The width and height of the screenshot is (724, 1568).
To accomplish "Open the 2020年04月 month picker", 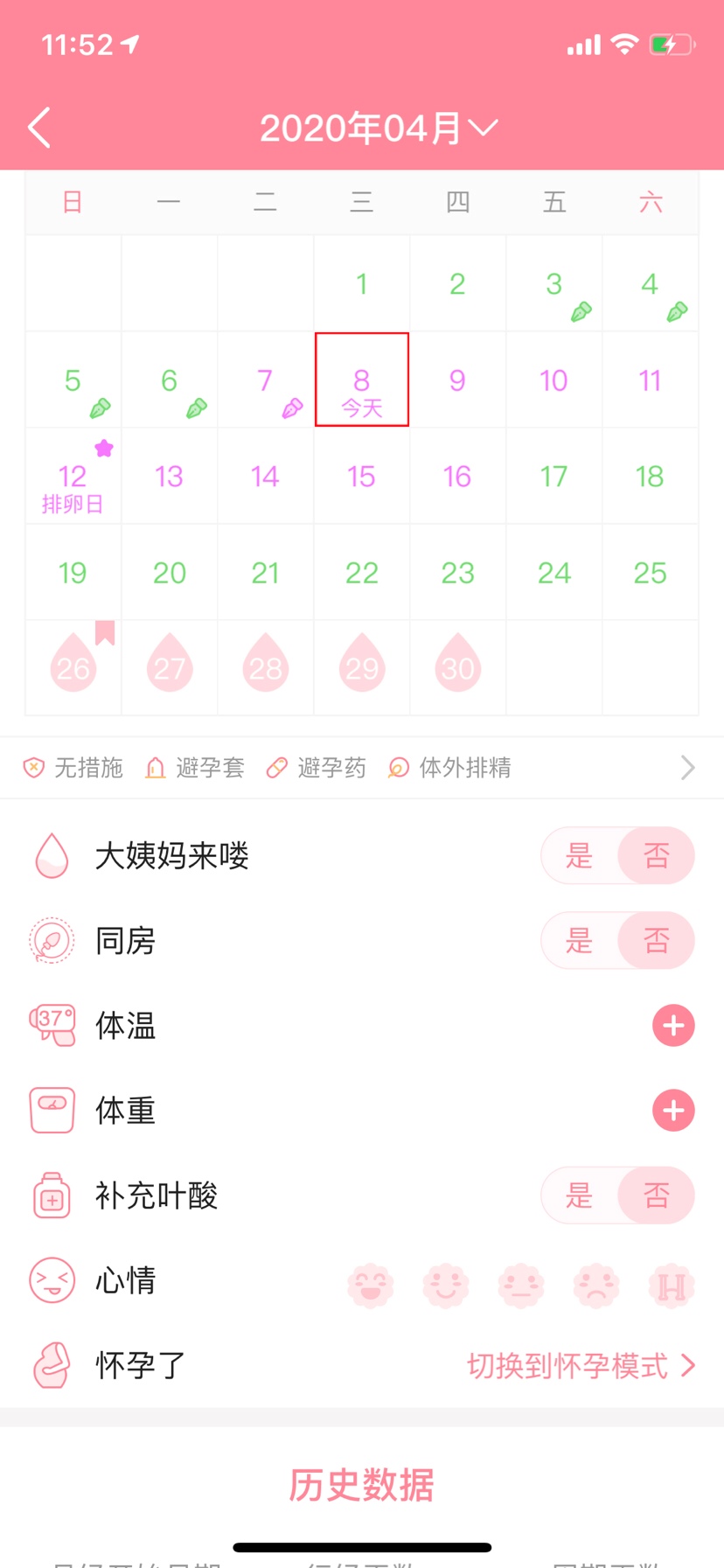I will (378, 129).
